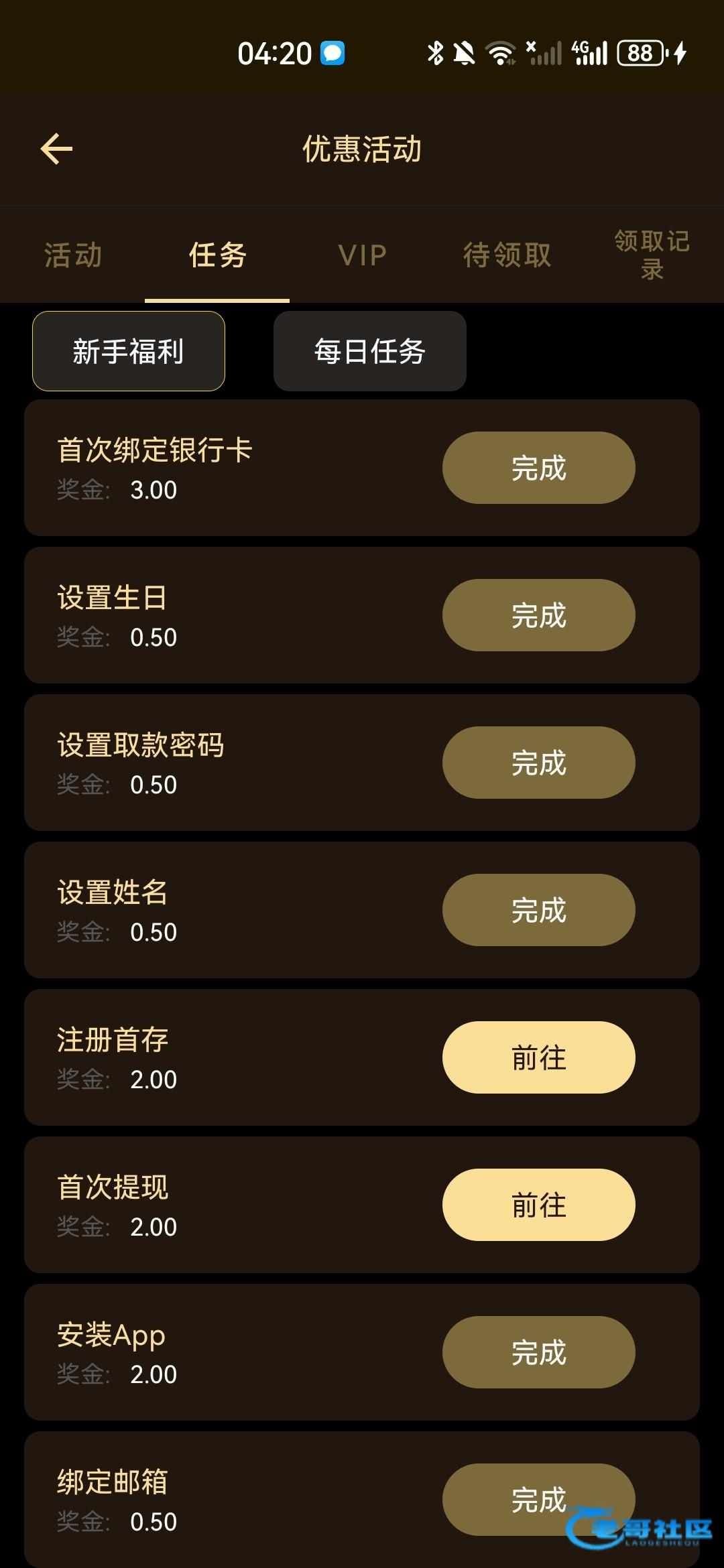Viewport: 724px width, 1568px height.
Task: Tap 完成 next to 设置生日
Action: (x=539, y=615)
